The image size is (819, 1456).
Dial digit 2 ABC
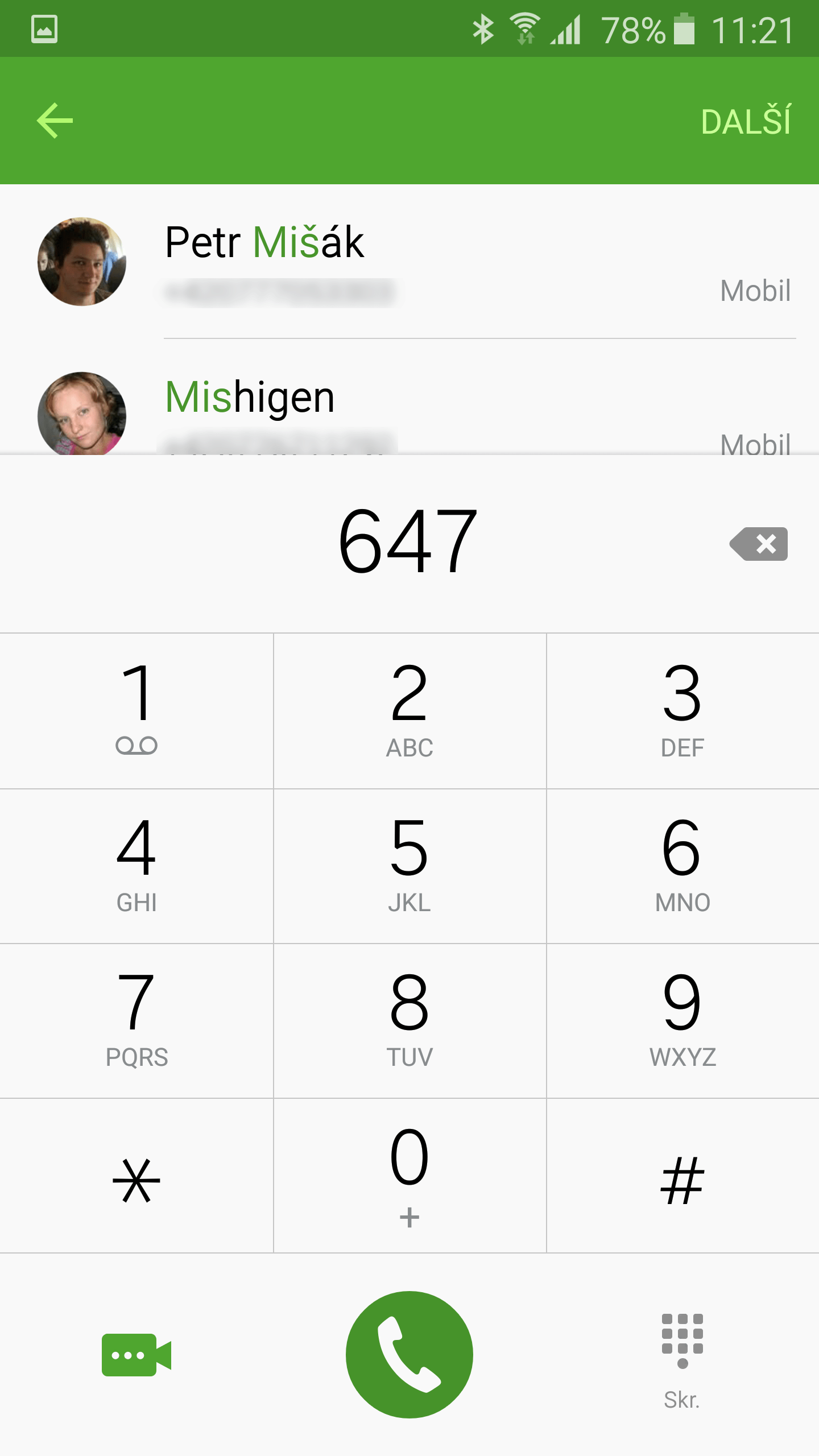[409, 710]
